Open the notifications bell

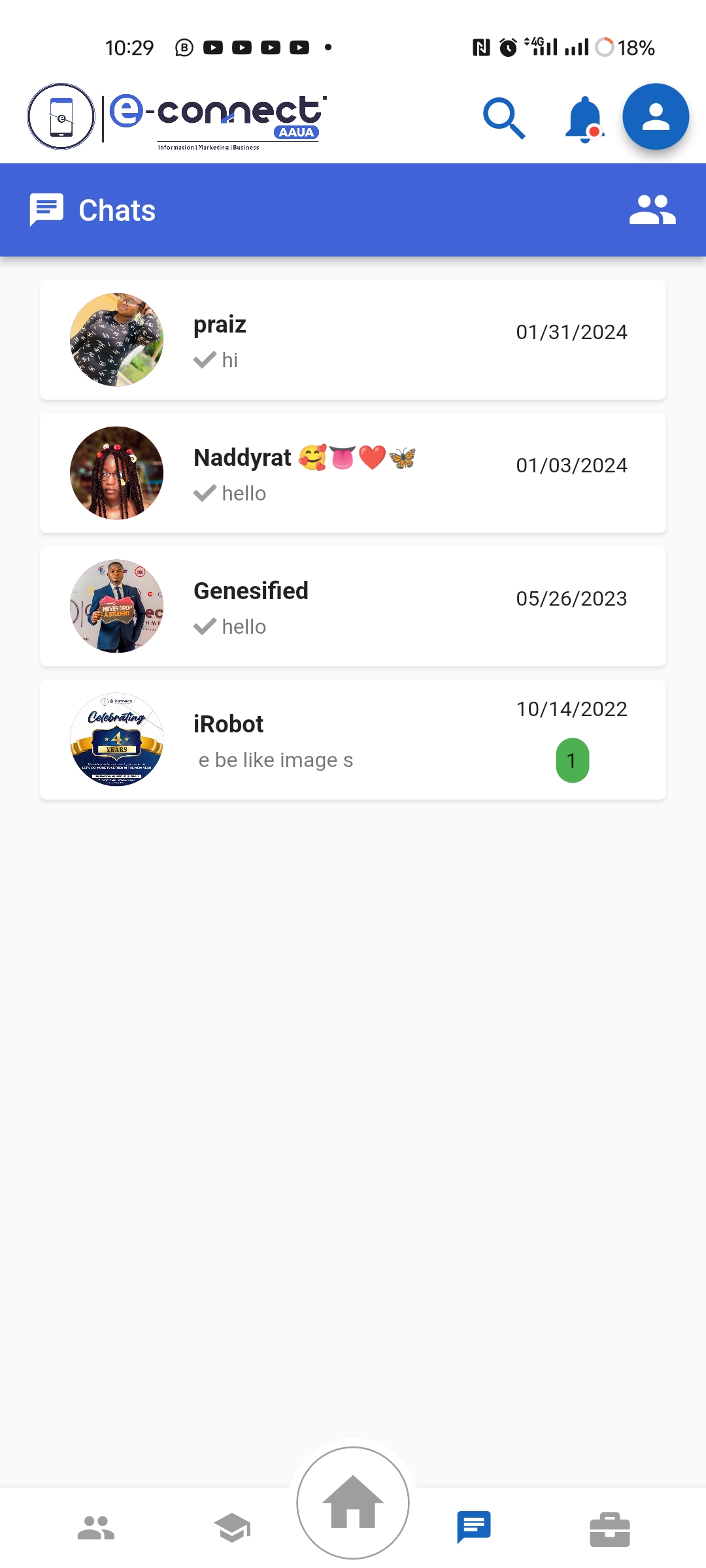584,119
